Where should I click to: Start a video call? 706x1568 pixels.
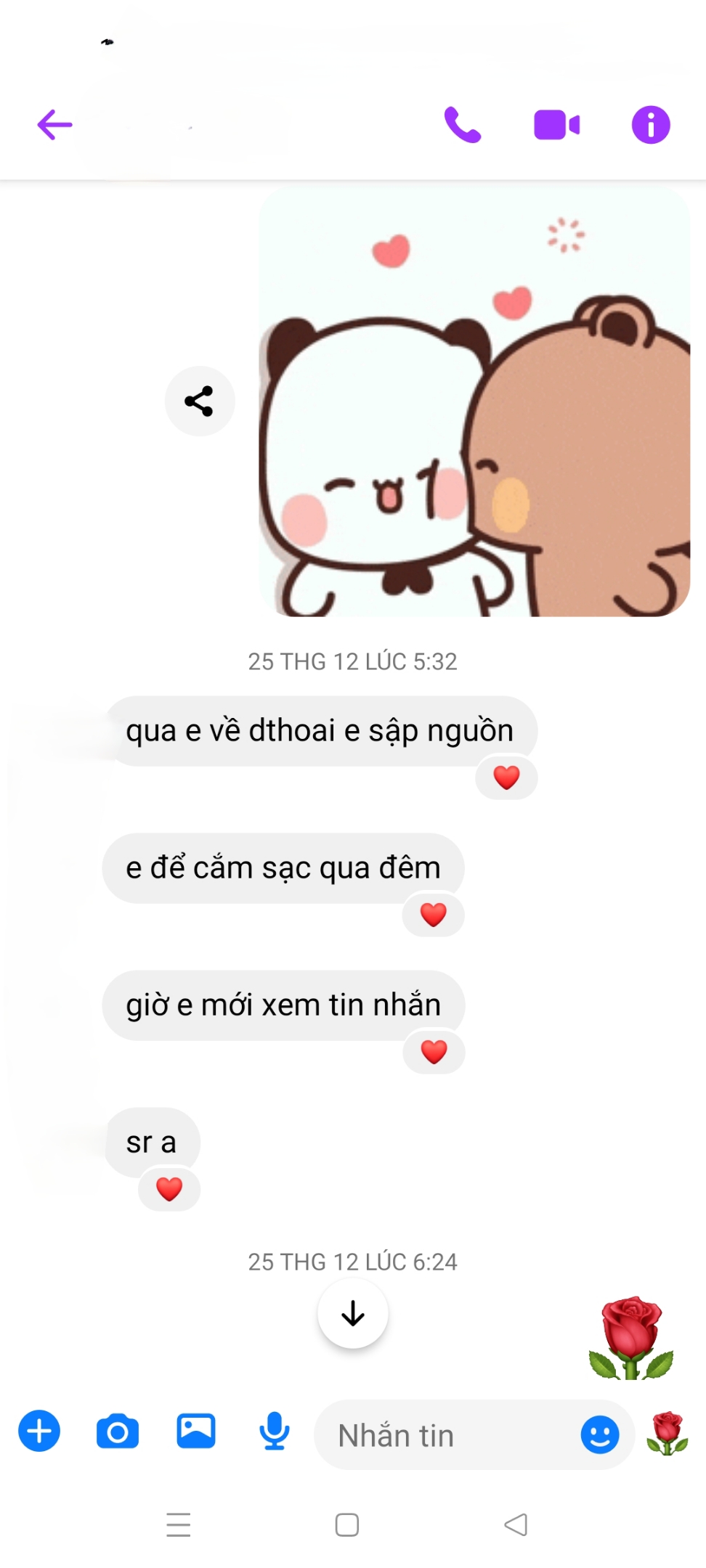(556, 125)
